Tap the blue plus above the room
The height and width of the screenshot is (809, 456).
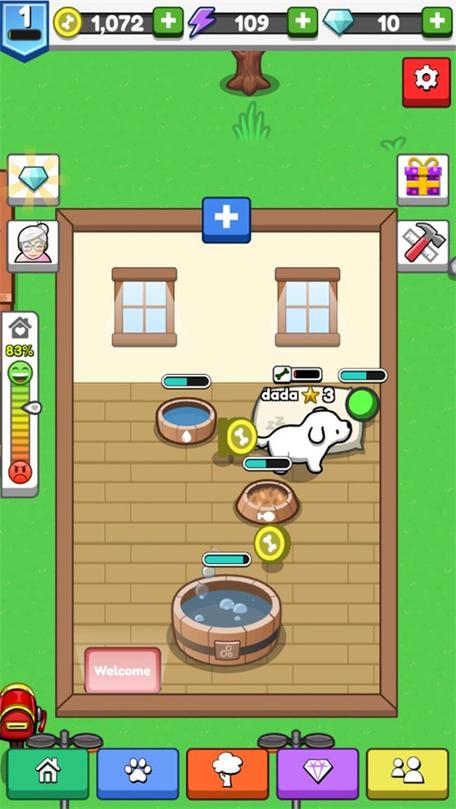[226, 220]
